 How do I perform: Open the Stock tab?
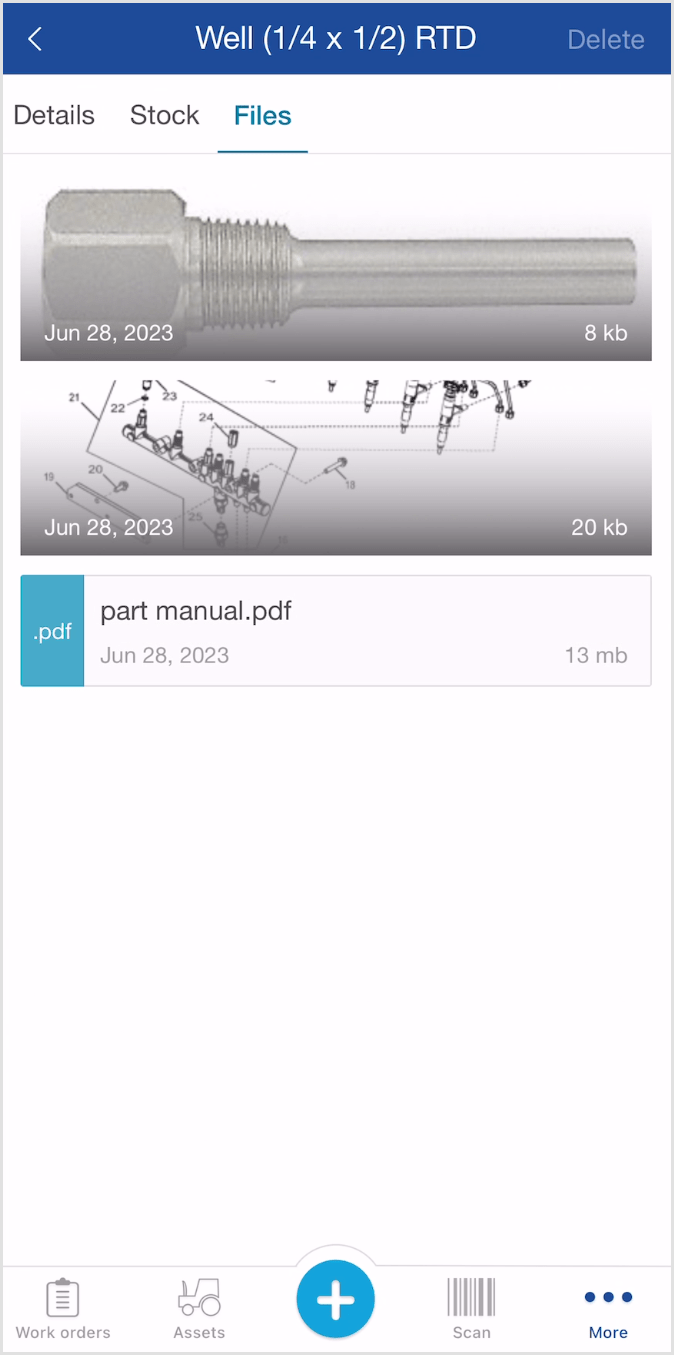164,116
